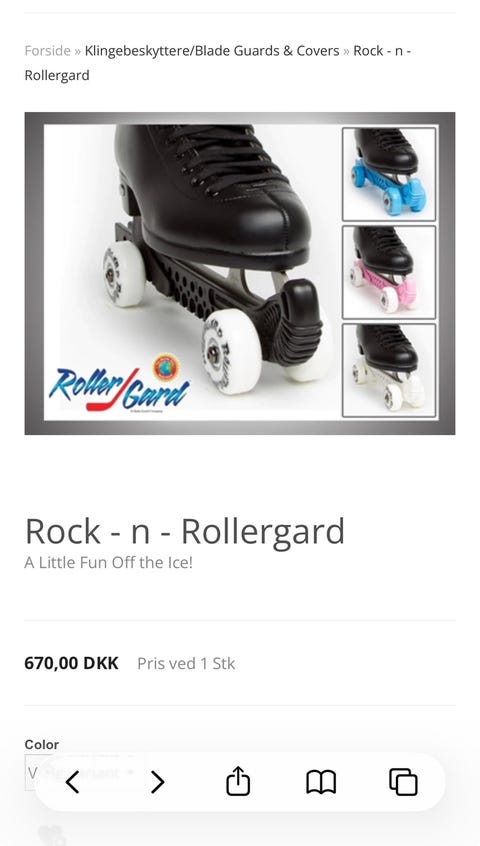
Task: Enlarge the Rock-n-Rollergard product image
Action: click(240, 273)
